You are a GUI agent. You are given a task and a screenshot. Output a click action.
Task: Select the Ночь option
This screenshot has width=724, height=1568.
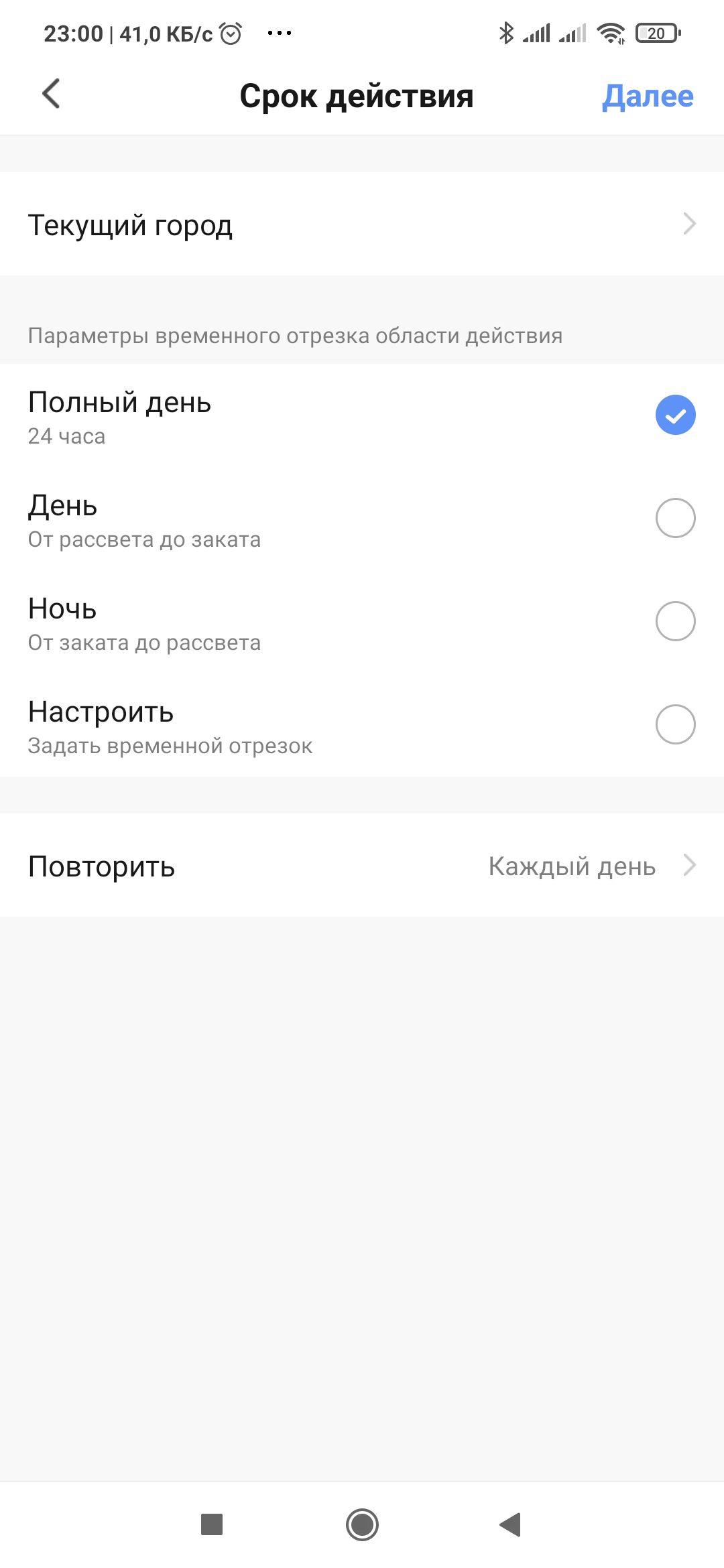click(x=362, y=622)
